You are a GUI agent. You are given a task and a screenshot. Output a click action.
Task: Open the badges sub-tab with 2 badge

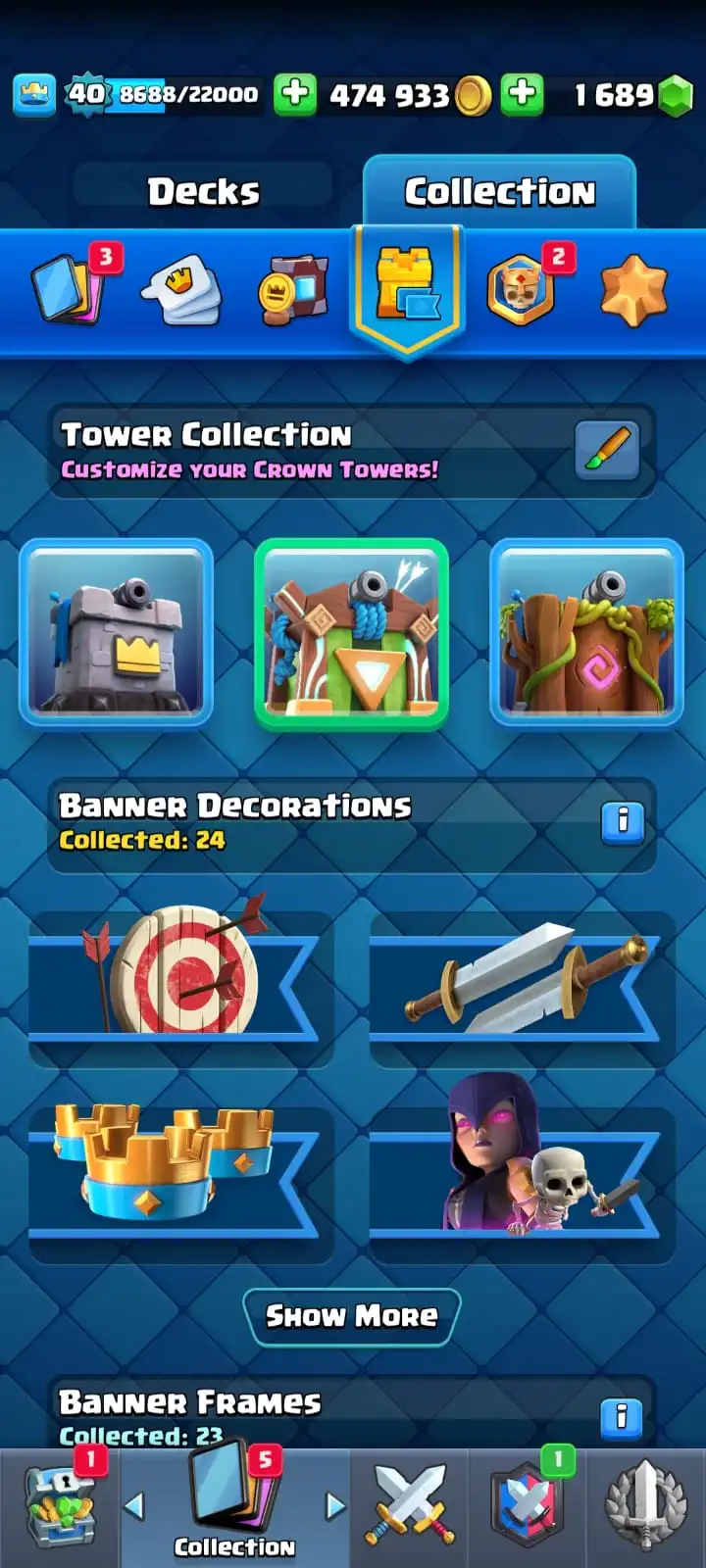pos(522,290)
